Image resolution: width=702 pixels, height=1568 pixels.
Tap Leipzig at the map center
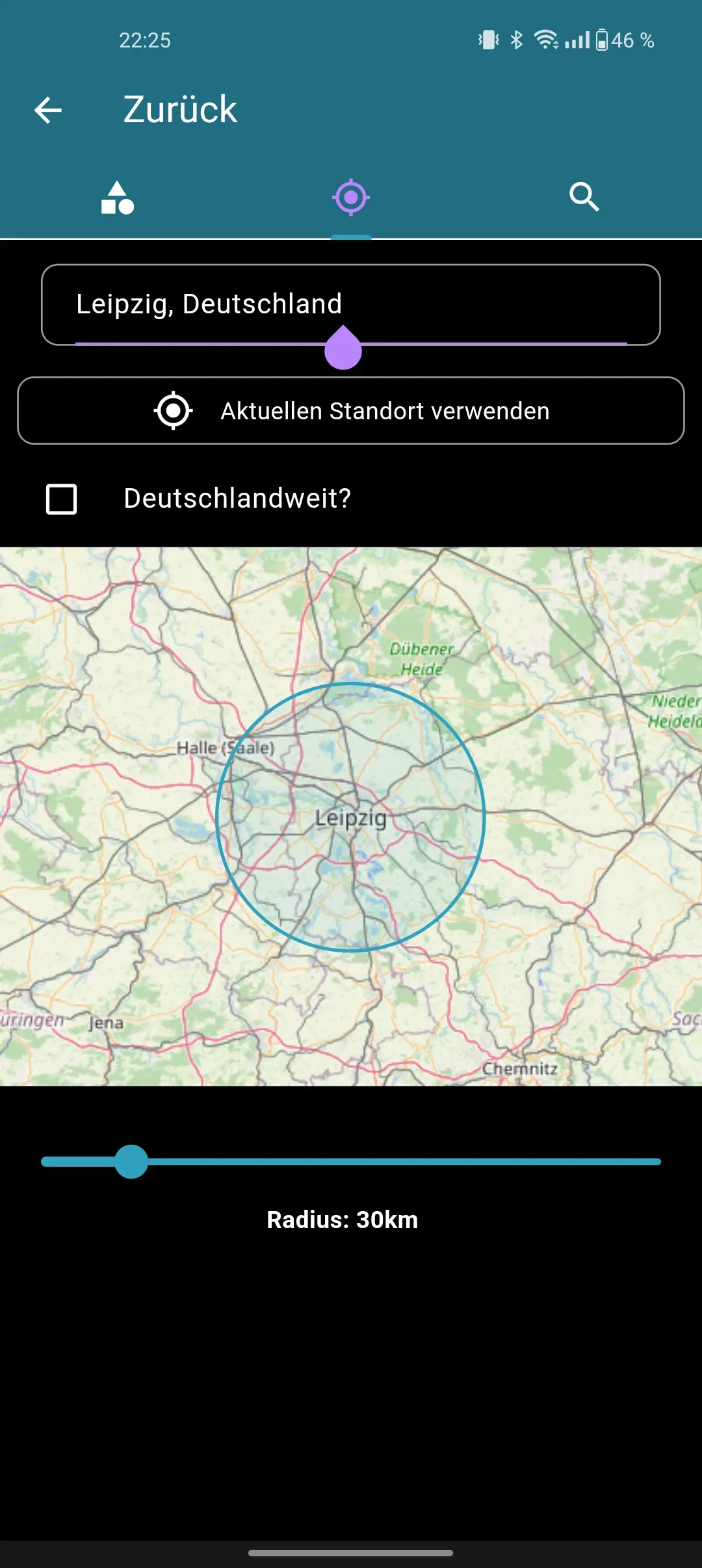click(x=351, y=819)
